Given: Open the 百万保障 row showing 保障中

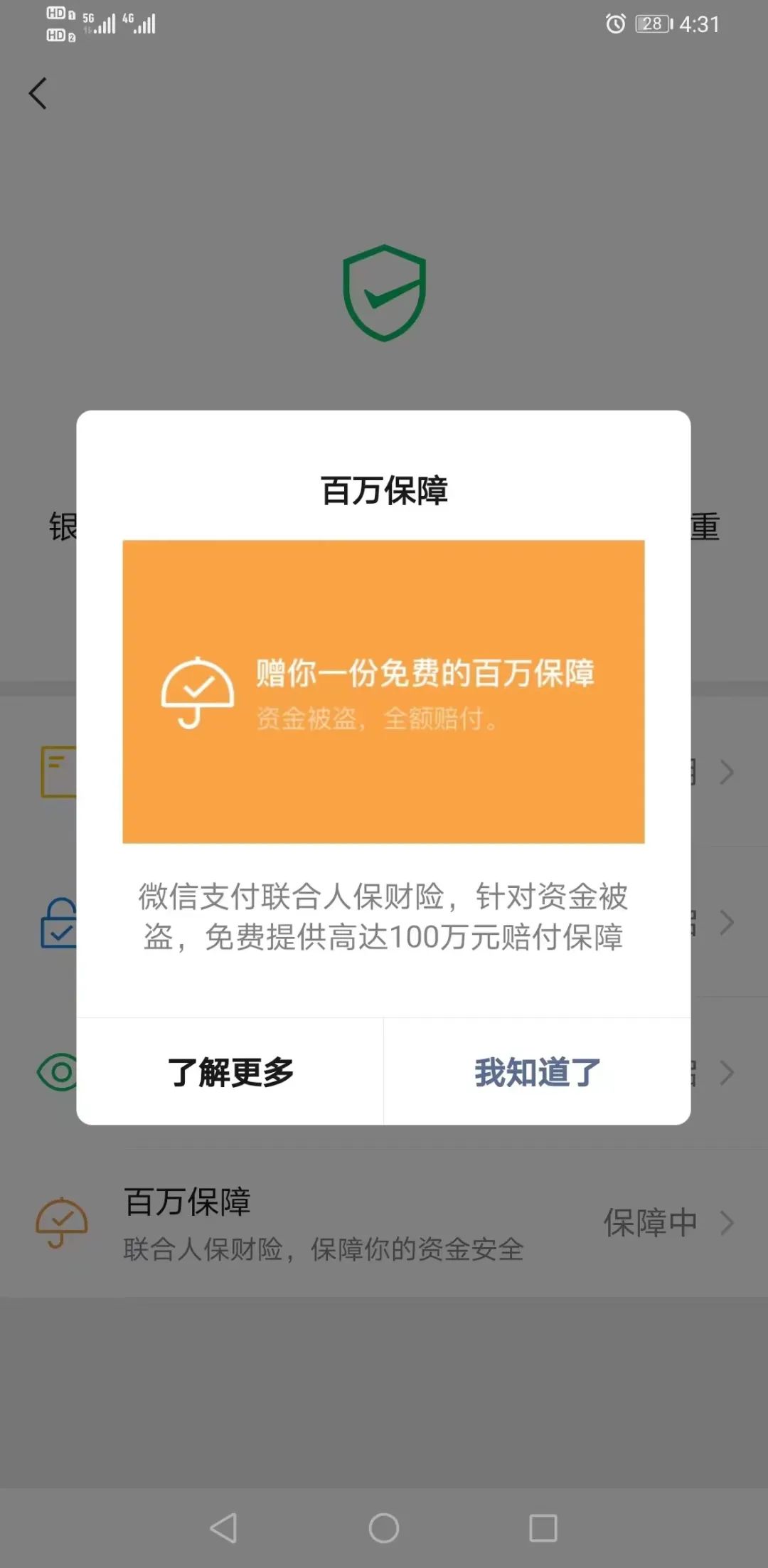Looking at the screenshot, I should 384,1222.
